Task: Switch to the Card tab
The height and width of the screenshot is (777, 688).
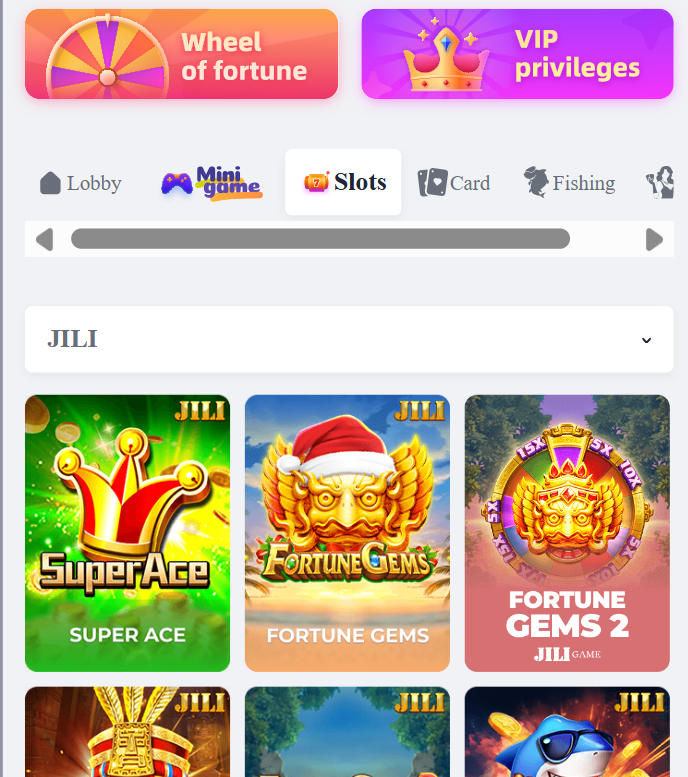Action: click(454, 183)
